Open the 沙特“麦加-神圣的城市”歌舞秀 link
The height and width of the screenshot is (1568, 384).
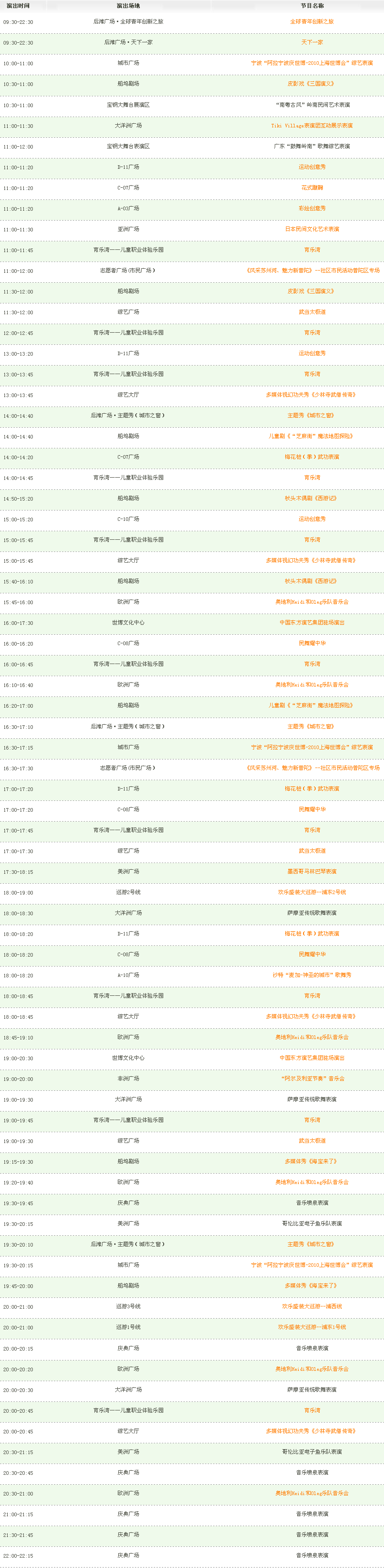pyautogui.click(x=312, y=975)
